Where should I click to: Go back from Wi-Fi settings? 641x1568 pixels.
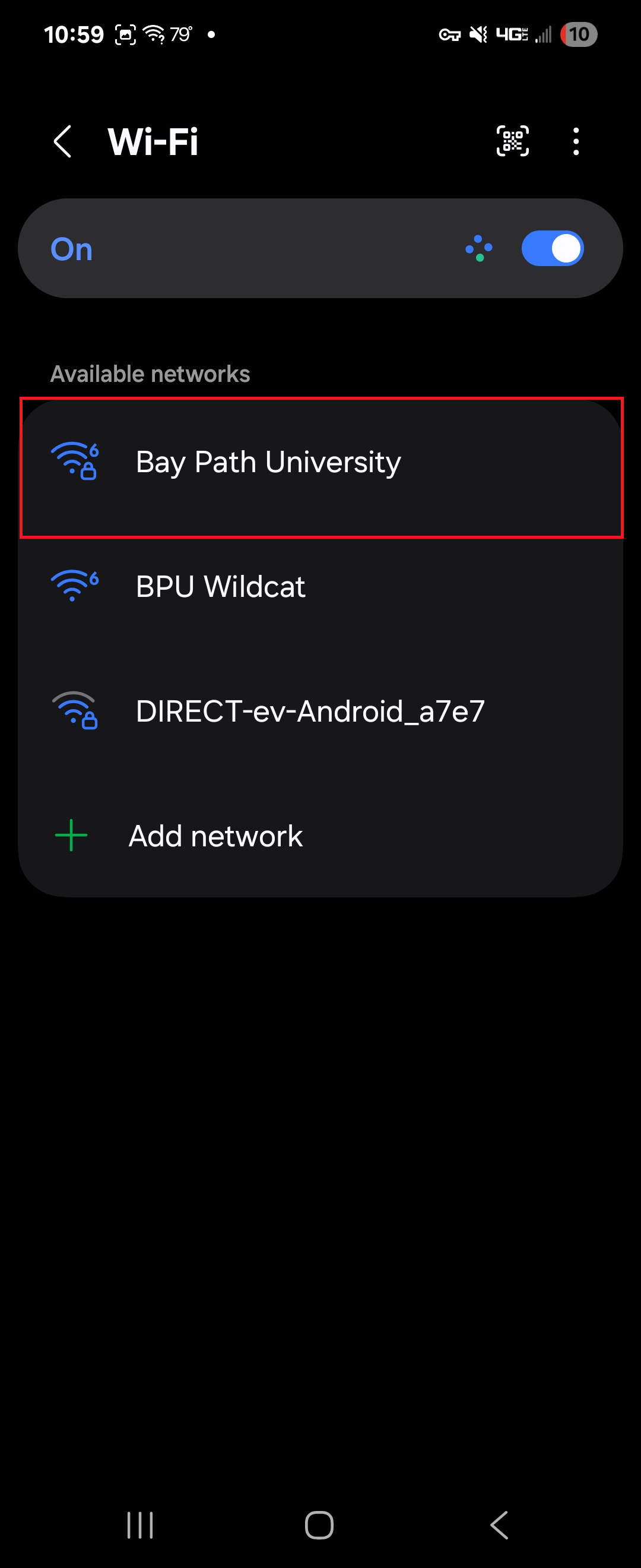63,142
